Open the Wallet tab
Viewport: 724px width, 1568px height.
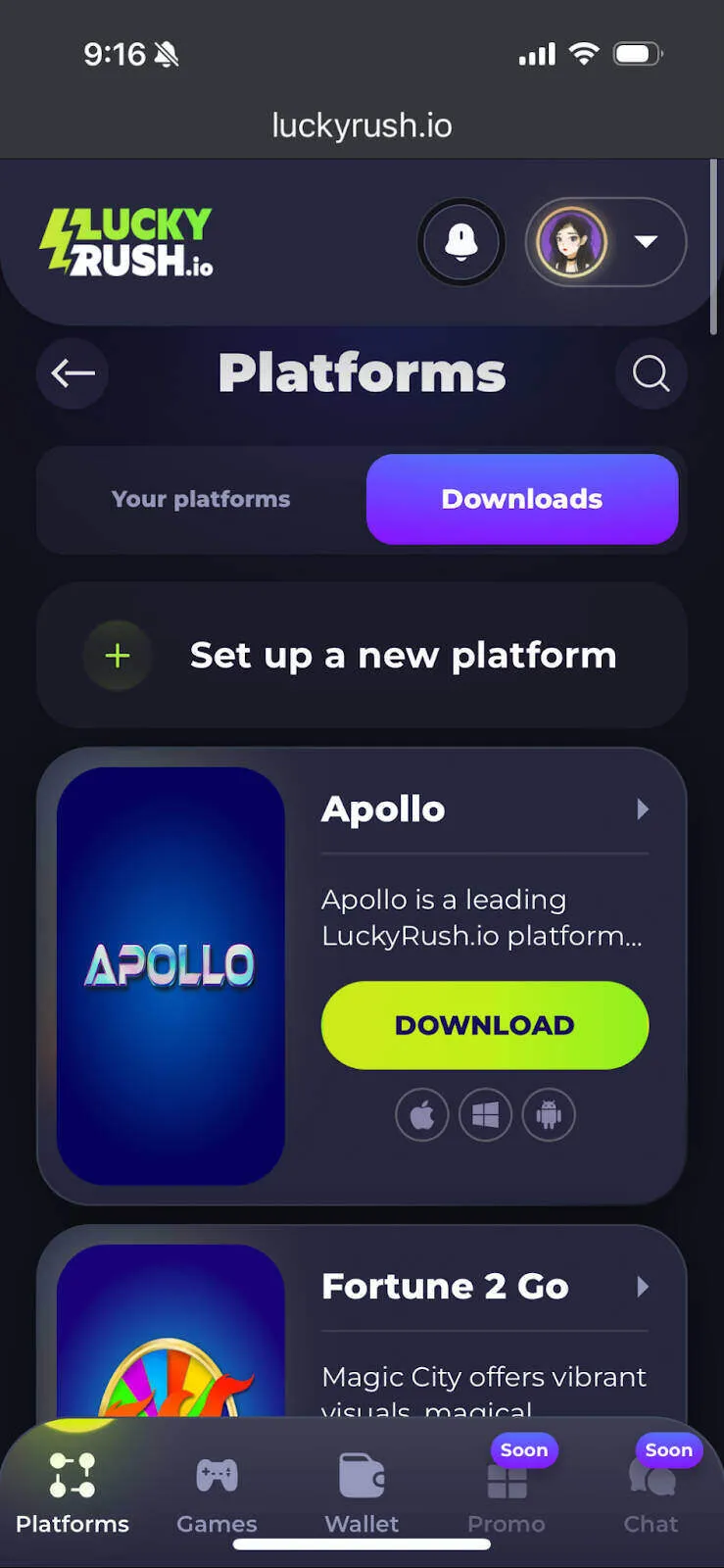click(362, 1493)
